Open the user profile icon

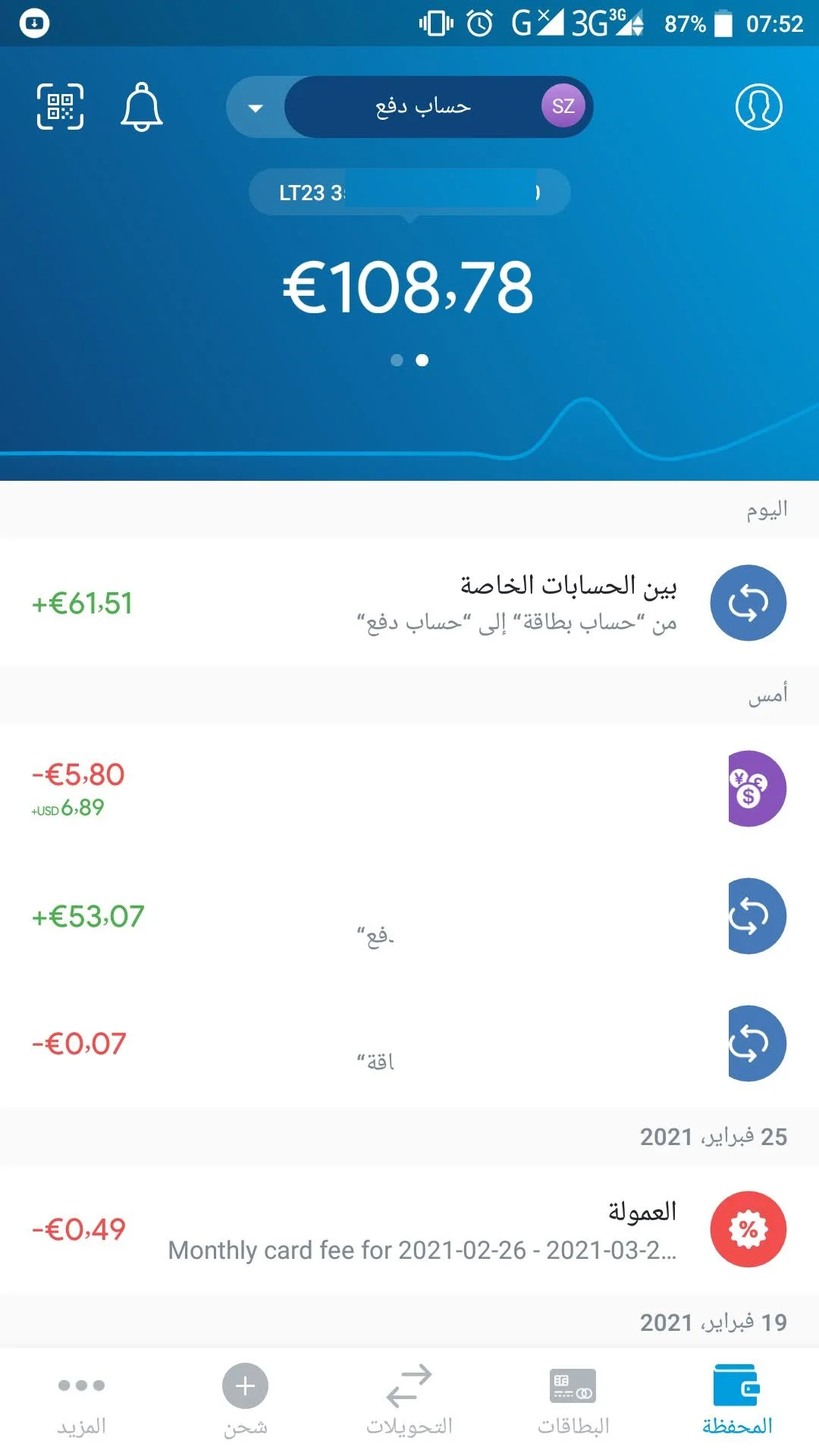pyautogui.click(x=758, y=106)
